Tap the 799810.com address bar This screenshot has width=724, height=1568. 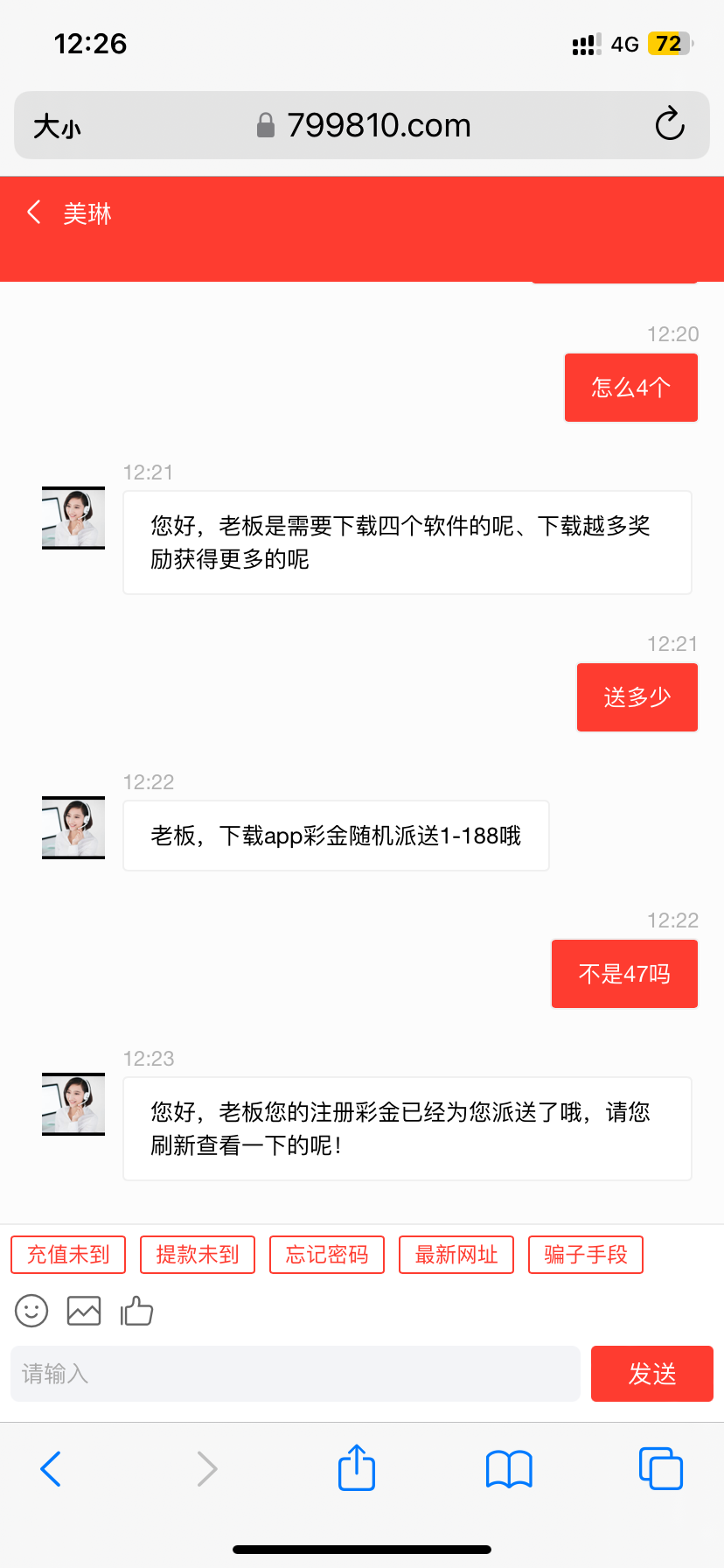(x=363, y=125)
